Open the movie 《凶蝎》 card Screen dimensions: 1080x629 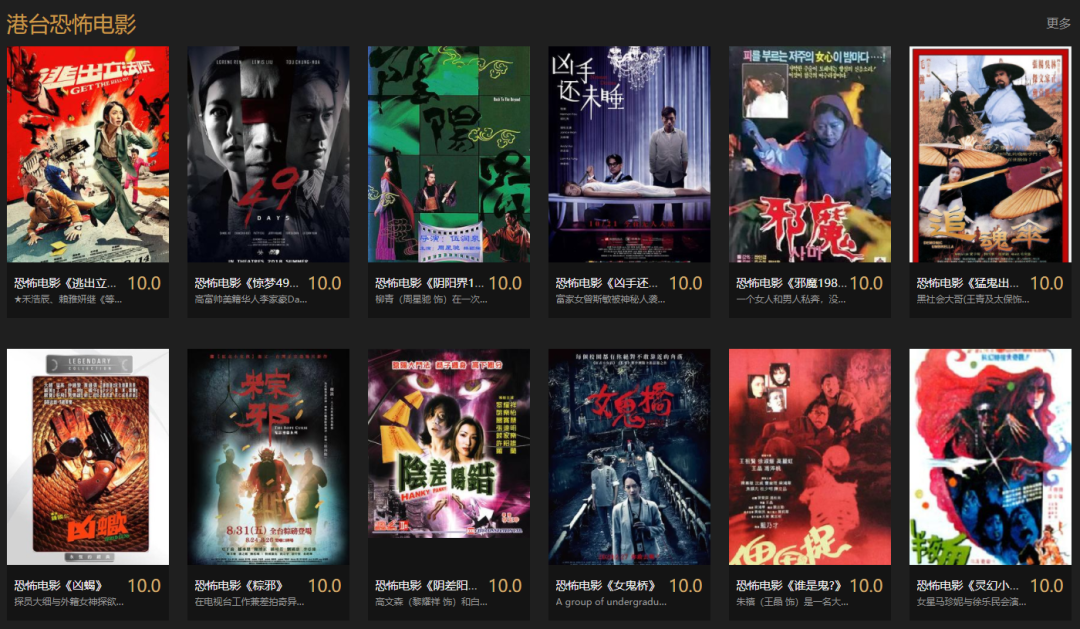point(88,457)
